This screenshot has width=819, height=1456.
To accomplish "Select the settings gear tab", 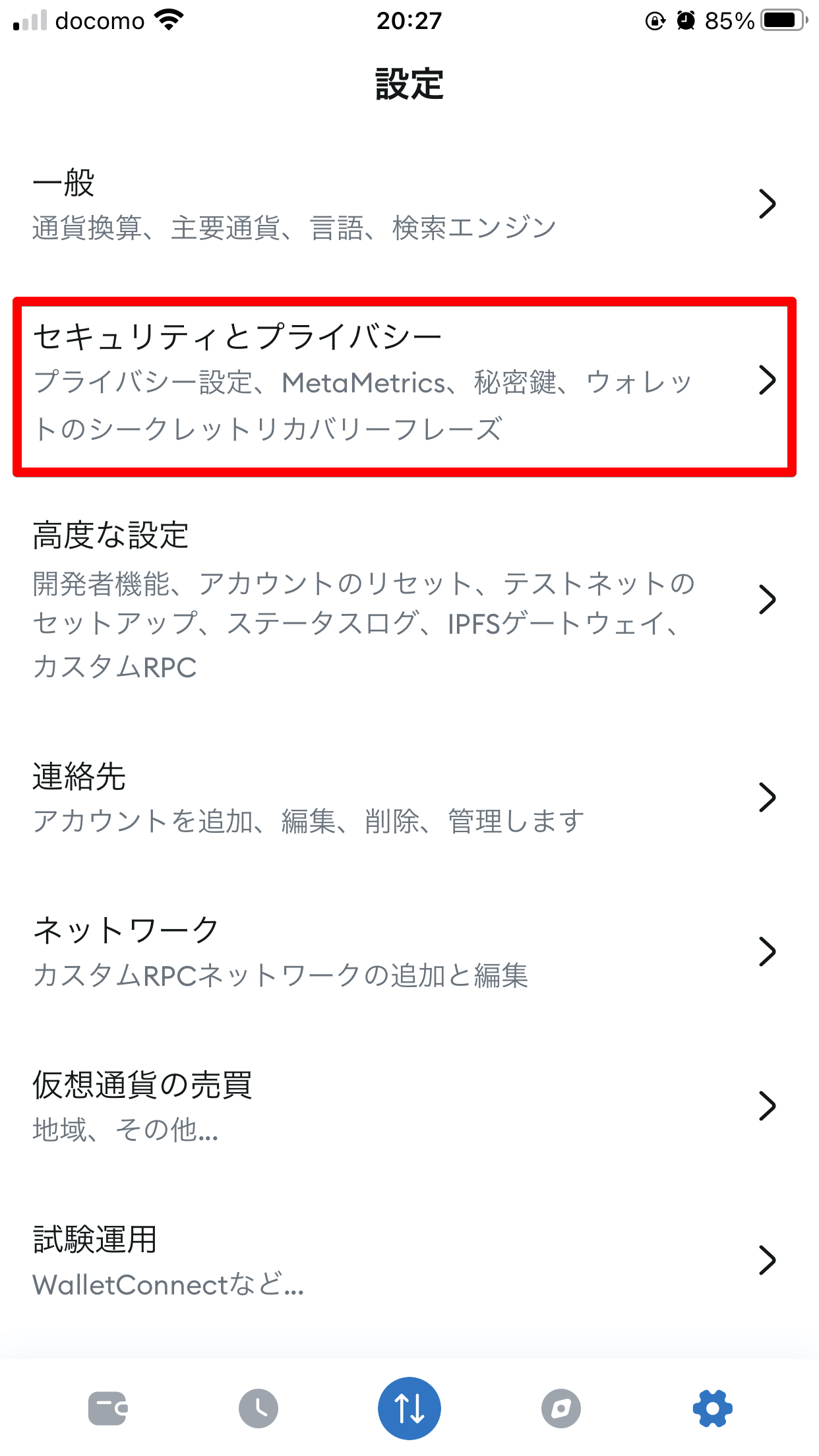I will [713, 1409].
